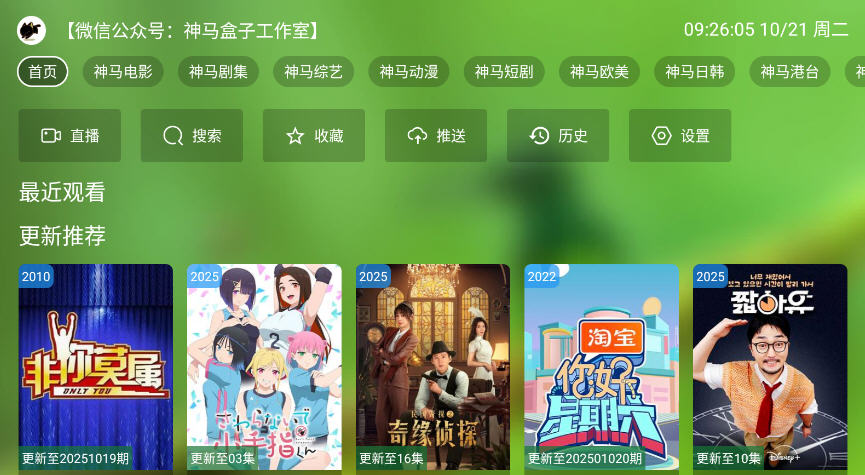Switch to 神马动漫 category
Viewport: 865px width, 475px height.
[408, 72]
